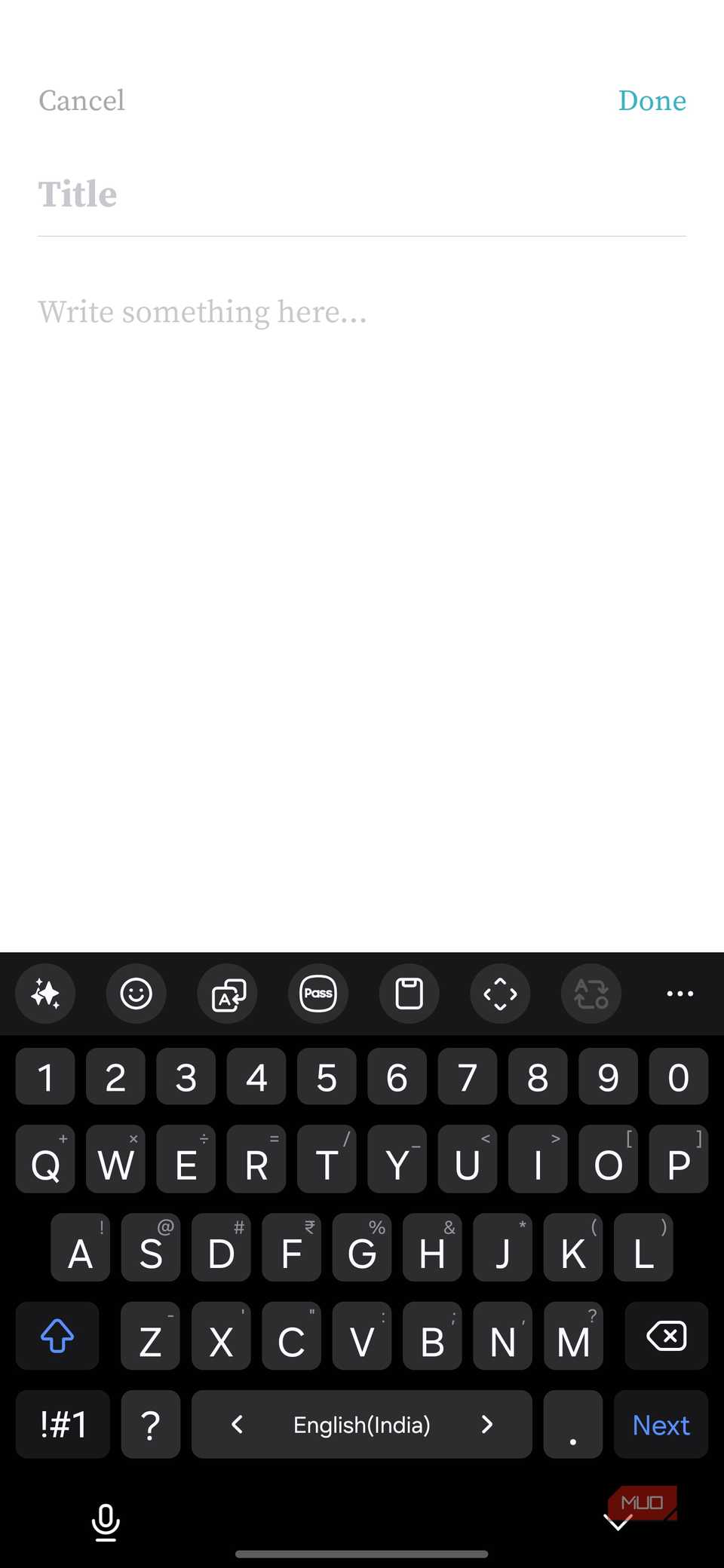Open the keyboard translate tool
Viewport: 724px width, 1568px height.
coord(228,994)
